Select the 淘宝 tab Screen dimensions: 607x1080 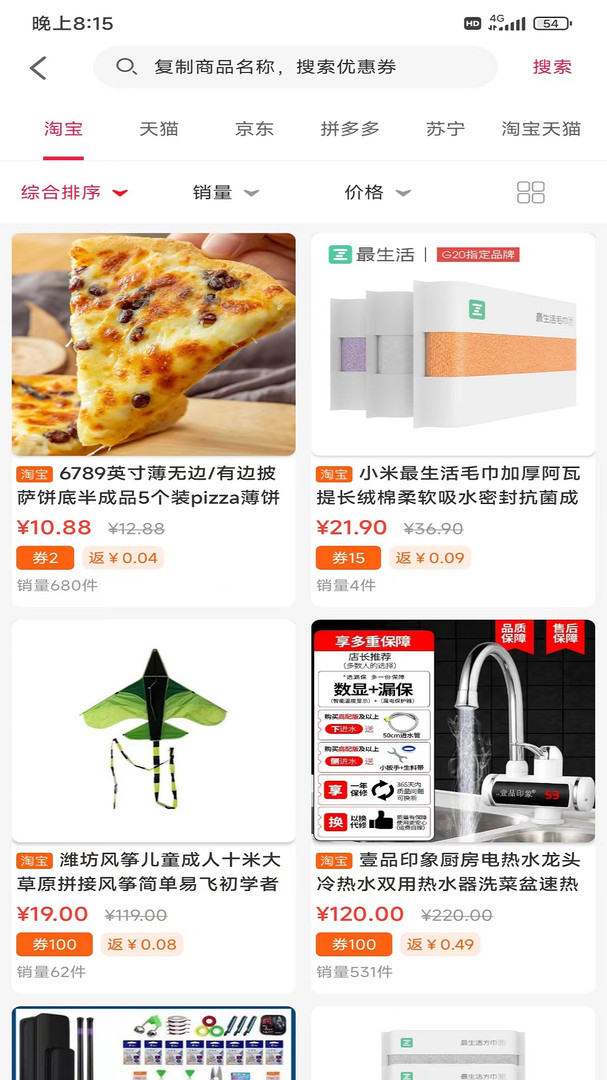(63, 129)
